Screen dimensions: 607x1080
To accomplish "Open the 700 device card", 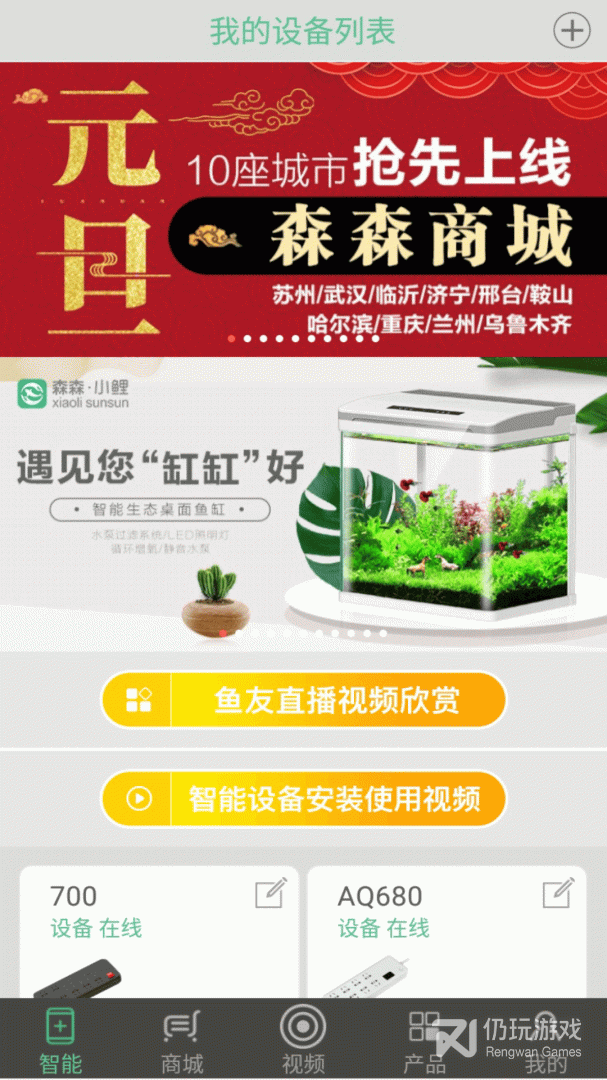I will pyautogui.click(x=159, y=932).
